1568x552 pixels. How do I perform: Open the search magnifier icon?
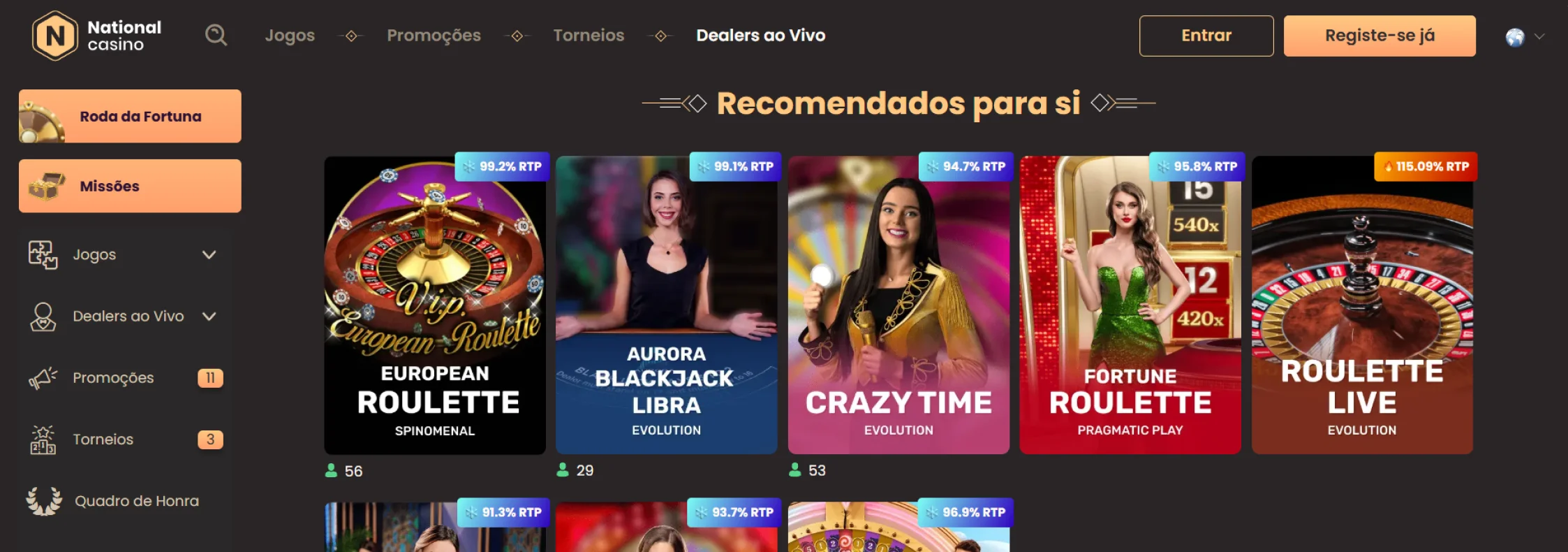pyautogui.click(x=216, y=35)
